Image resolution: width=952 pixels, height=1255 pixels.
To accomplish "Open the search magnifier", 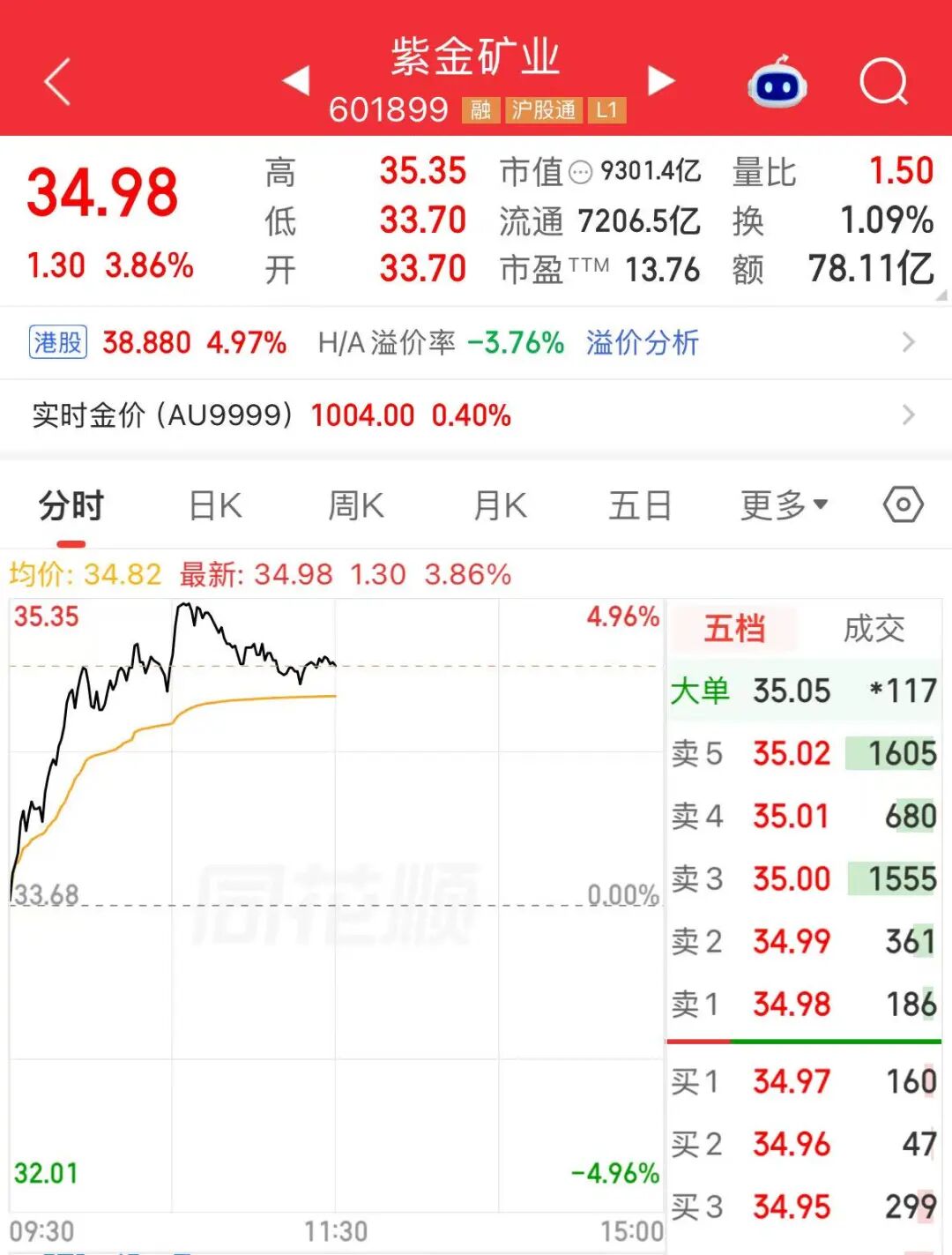I will [883, 82].
